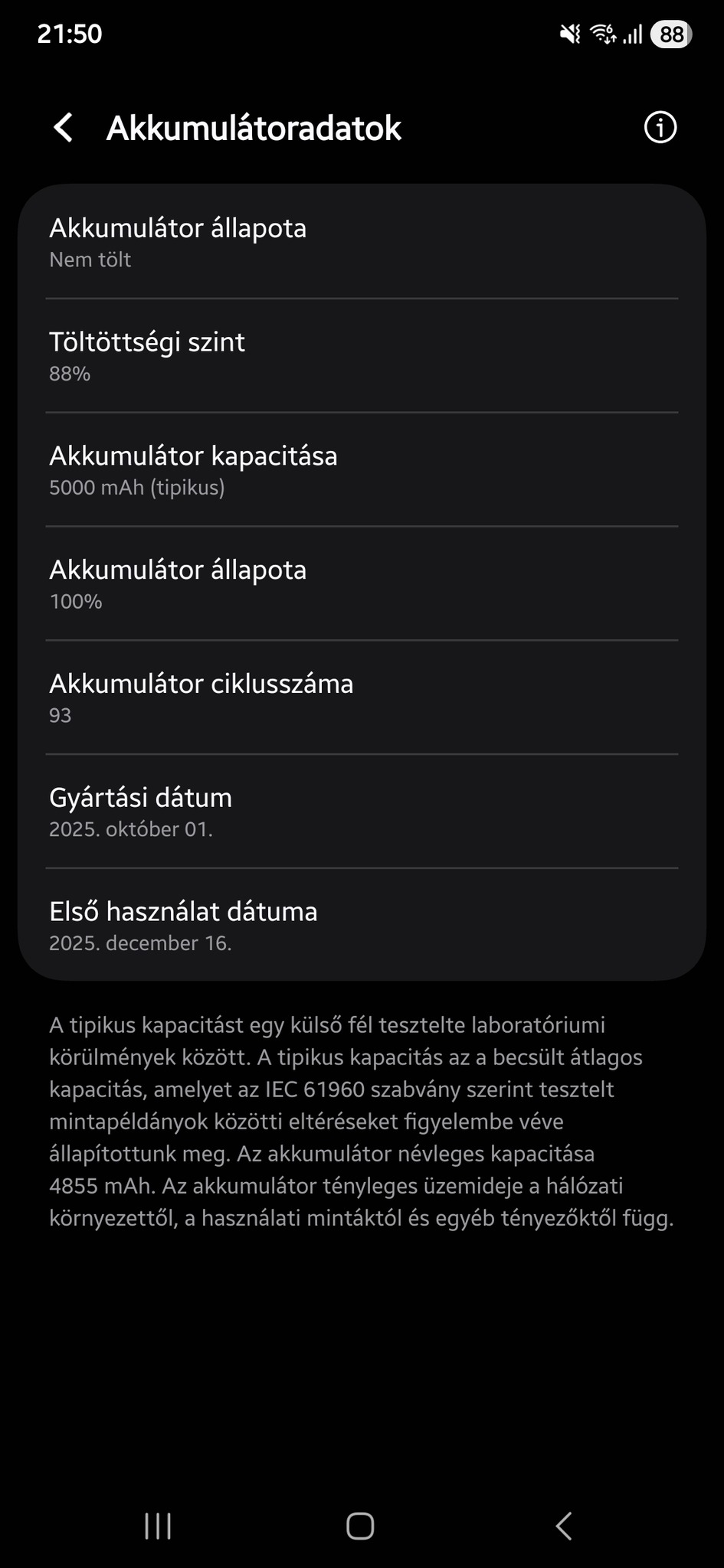Tap the system home button

(x=360, y=1526)
